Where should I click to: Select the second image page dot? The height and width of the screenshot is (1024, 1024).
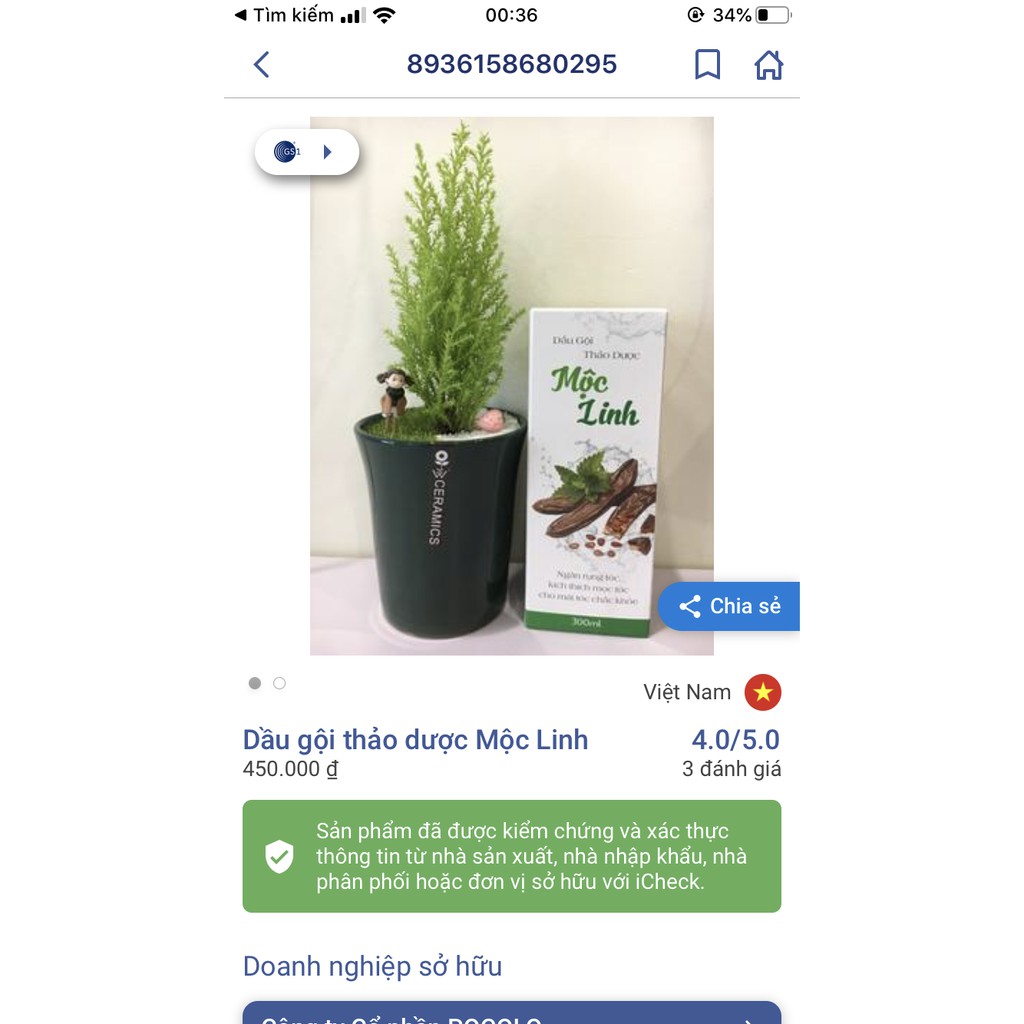279,683
